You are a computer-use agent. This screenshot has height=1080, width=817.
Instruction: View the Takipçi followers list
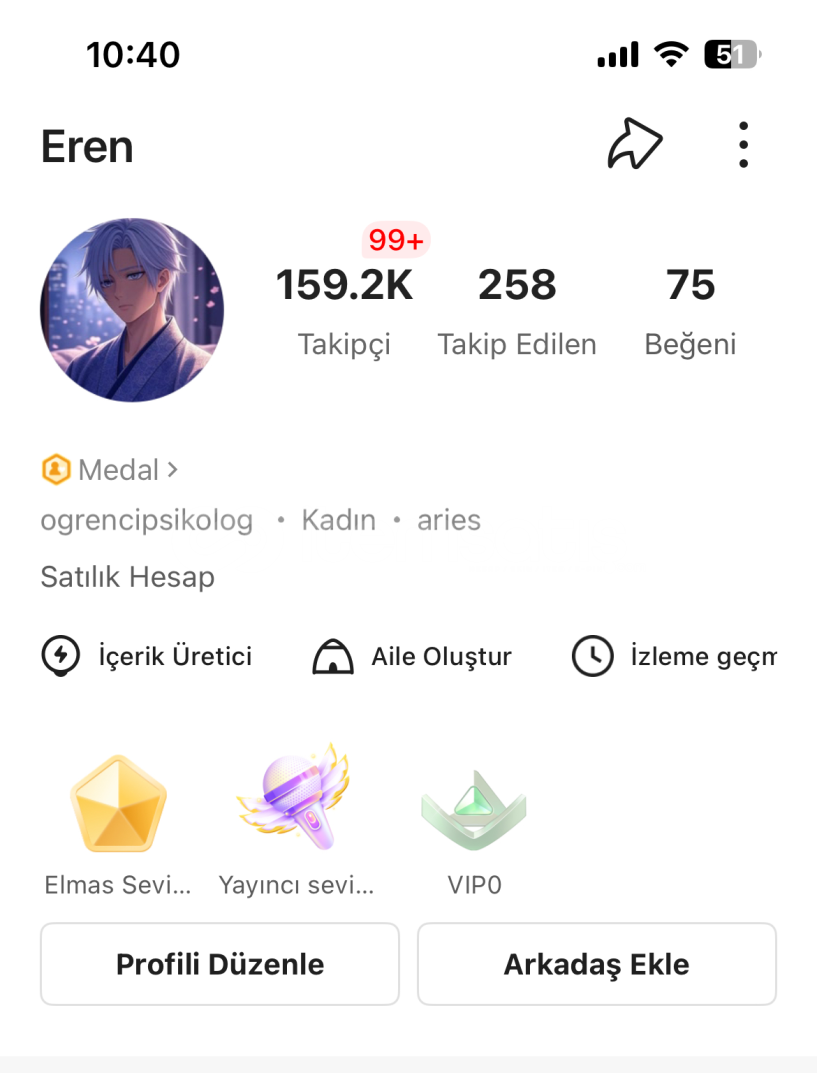344,310
